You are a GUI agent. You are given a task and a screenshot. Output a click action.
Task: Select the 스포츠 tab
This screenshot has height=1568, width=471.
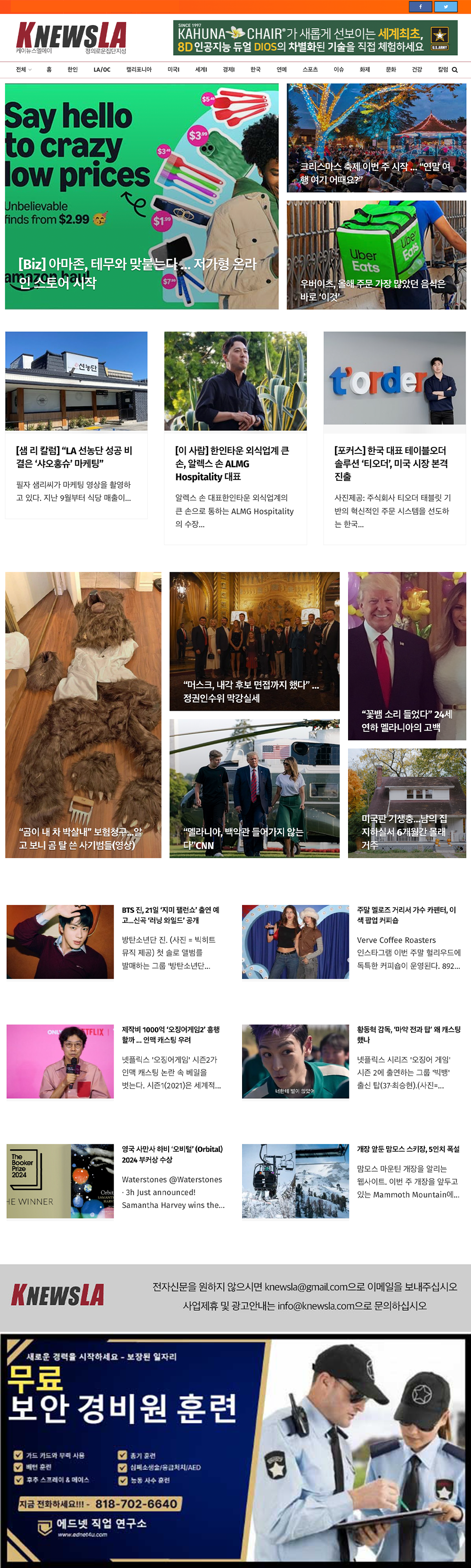[x=310, y=69]
